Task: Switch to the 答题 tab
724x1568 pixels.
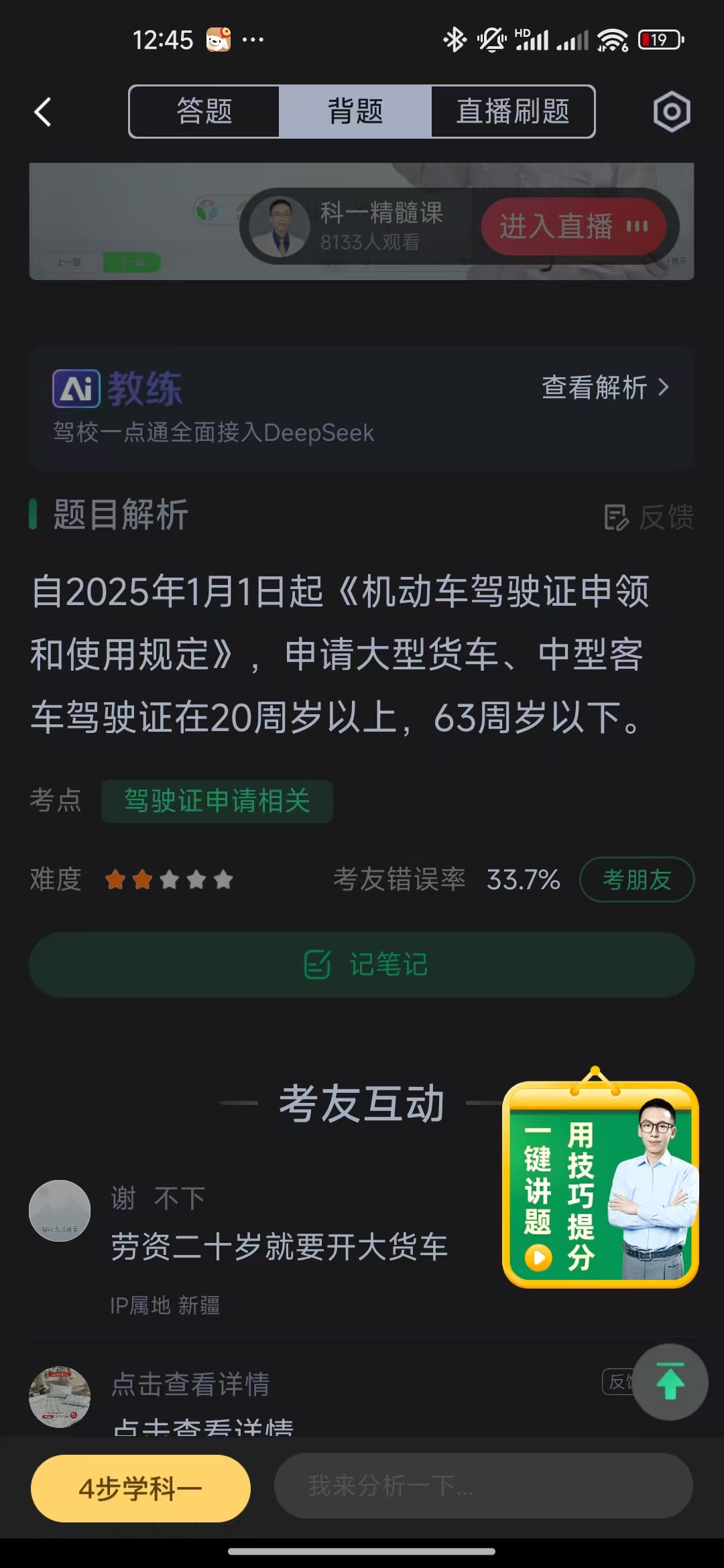Action: [x=204, y=112]
